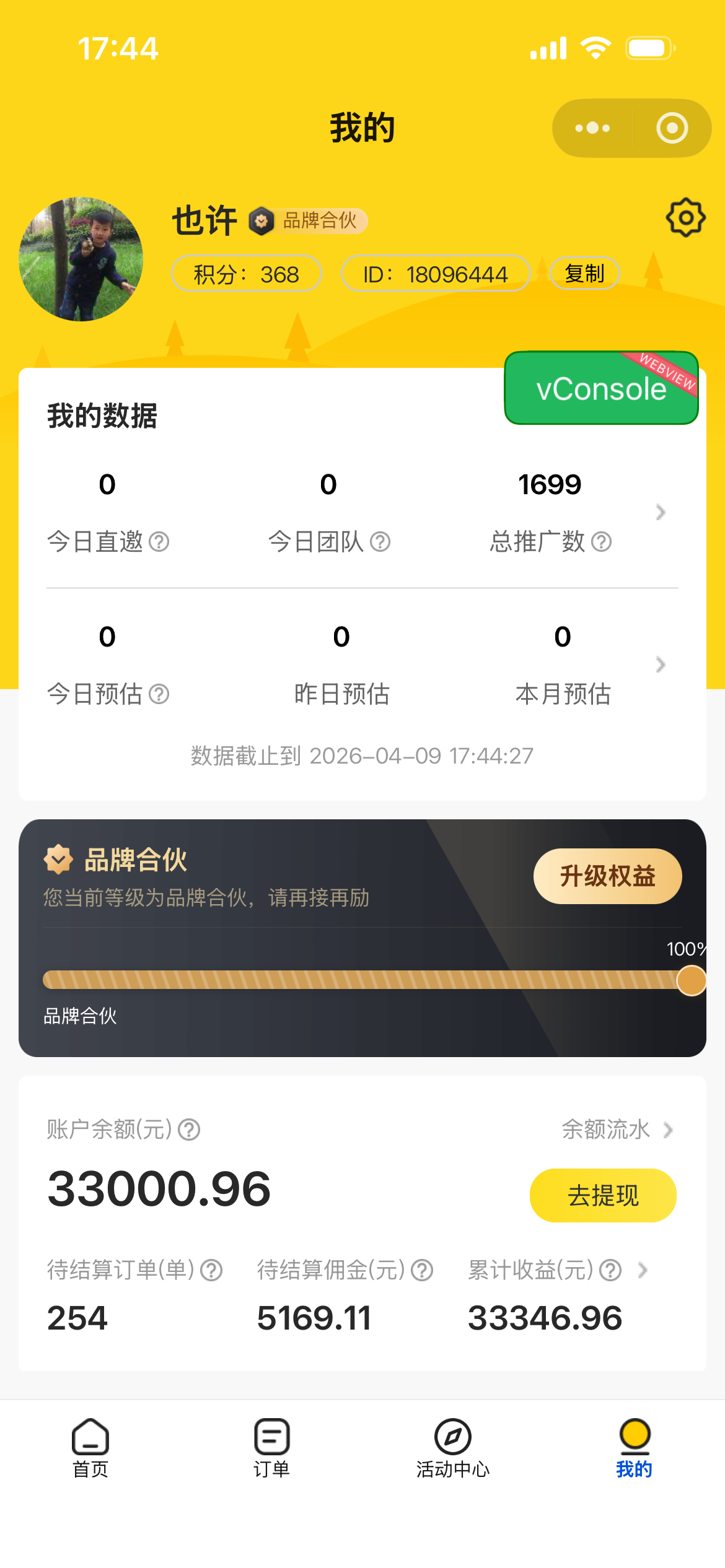Screen dimensions: 725x1568
Task: Copy the user ID with 复制
Action: (584, 273)
